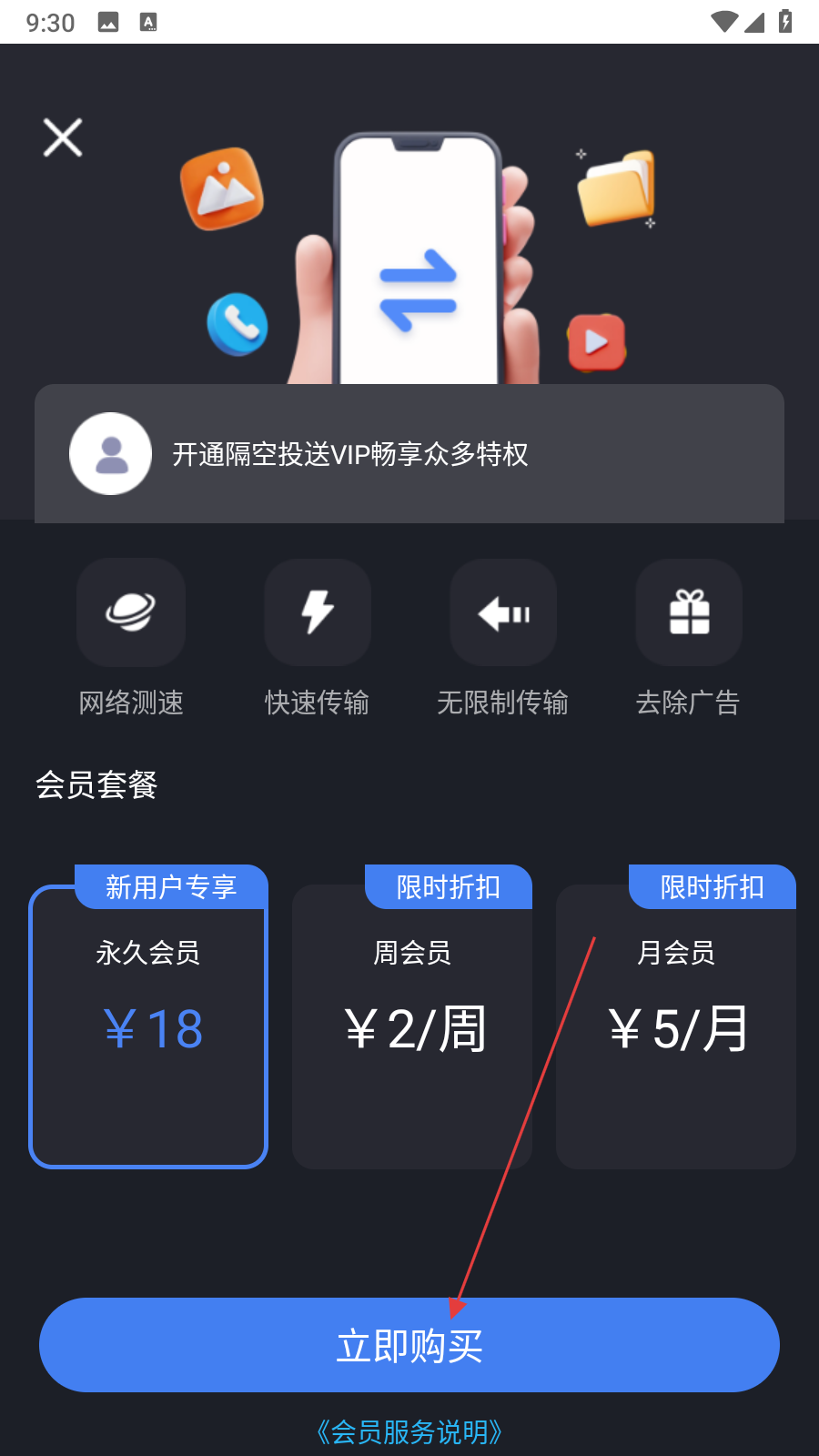819x1456 pixels.
Task: Open the 《会员服务说明》 link
Action: click(409, 1431)
